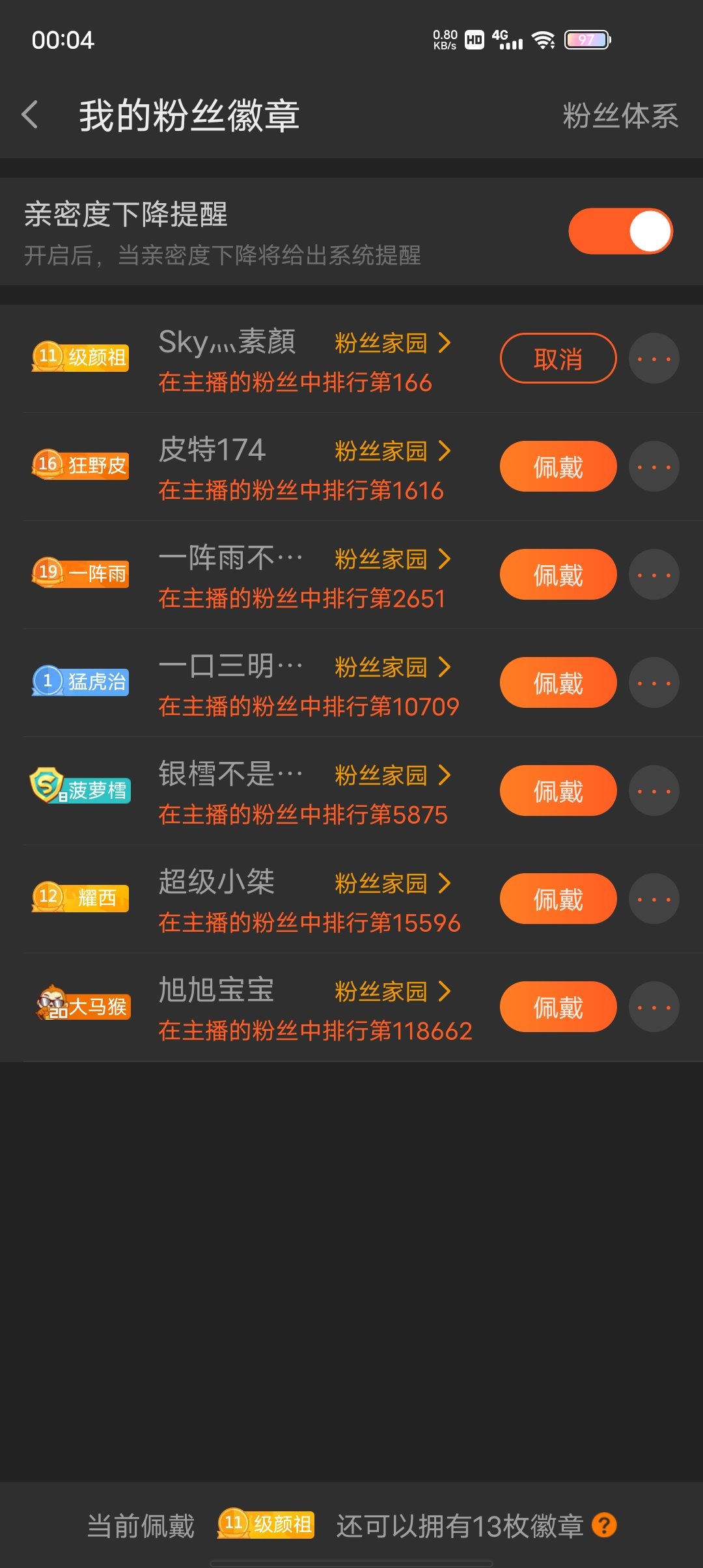Screen dimensions: 703x1568
Task: Open 粉丝家园 of 一口三明…
Action: [393, 667]
